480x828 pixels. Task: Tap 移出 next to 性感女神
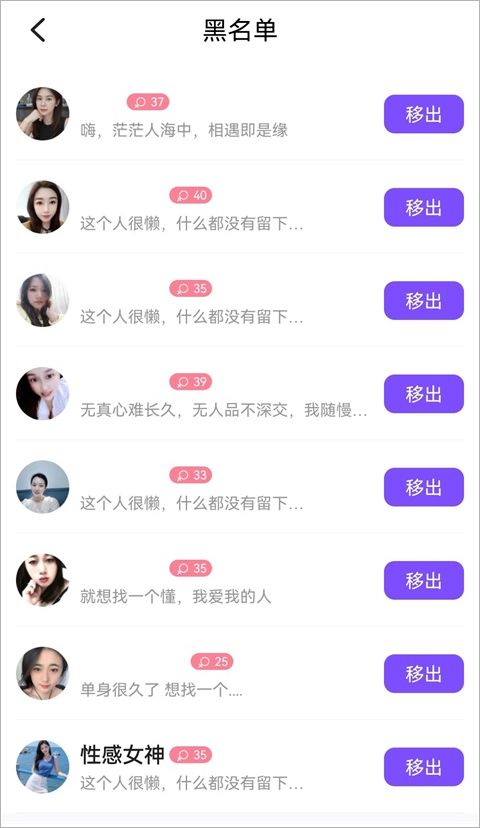tap(423, 767)
